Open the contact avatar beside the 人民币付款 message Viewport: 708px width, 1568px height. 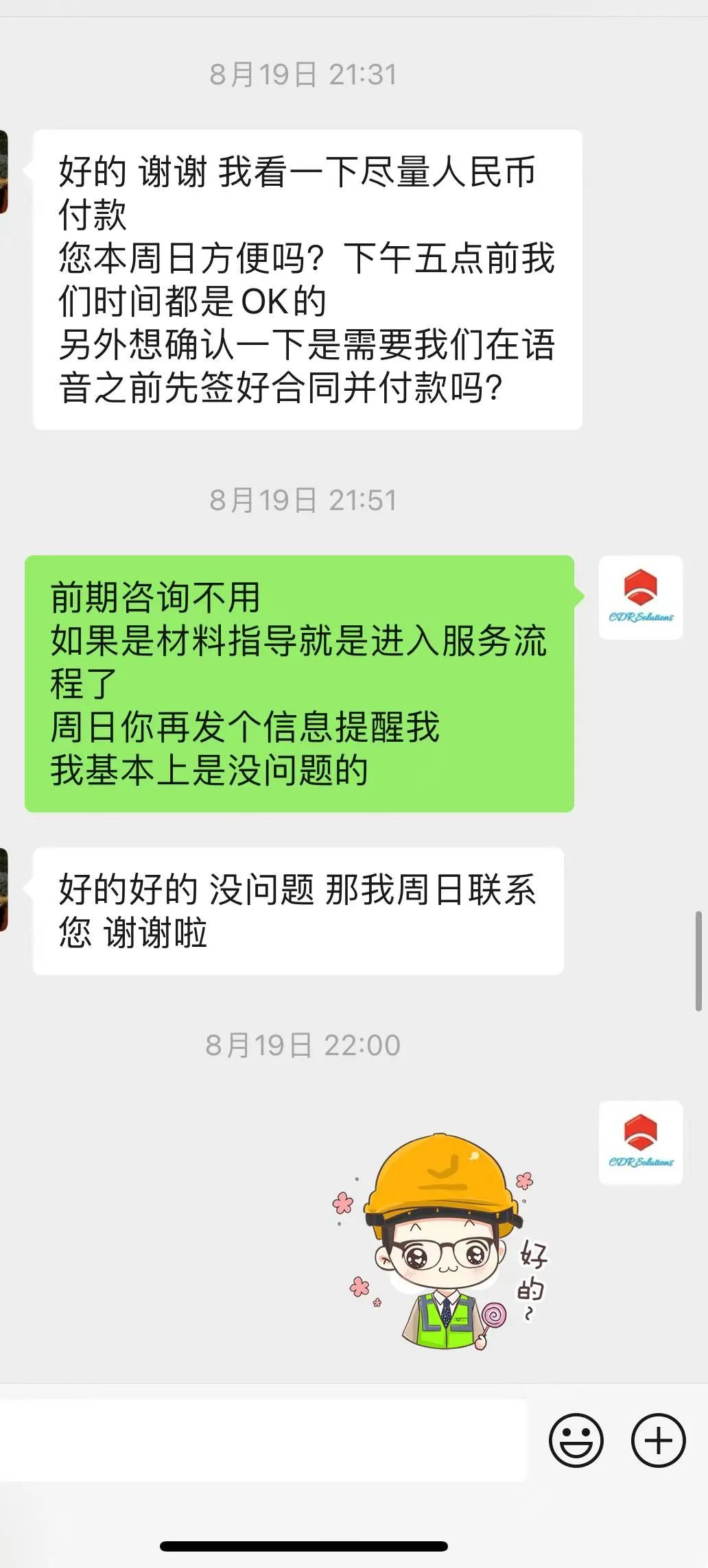pos(3,171)
